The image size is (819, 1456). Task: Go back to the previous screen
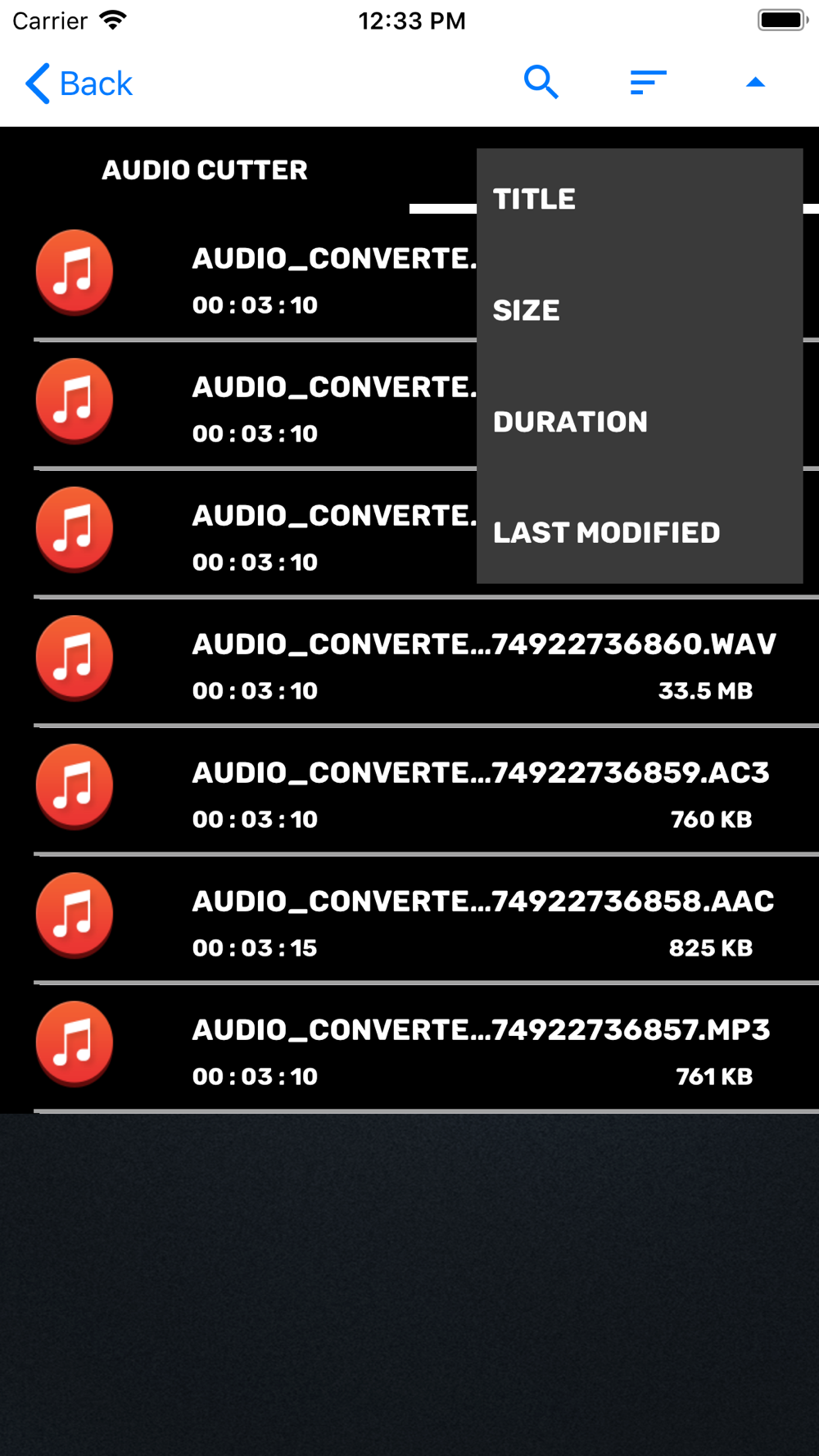point(79,84)
